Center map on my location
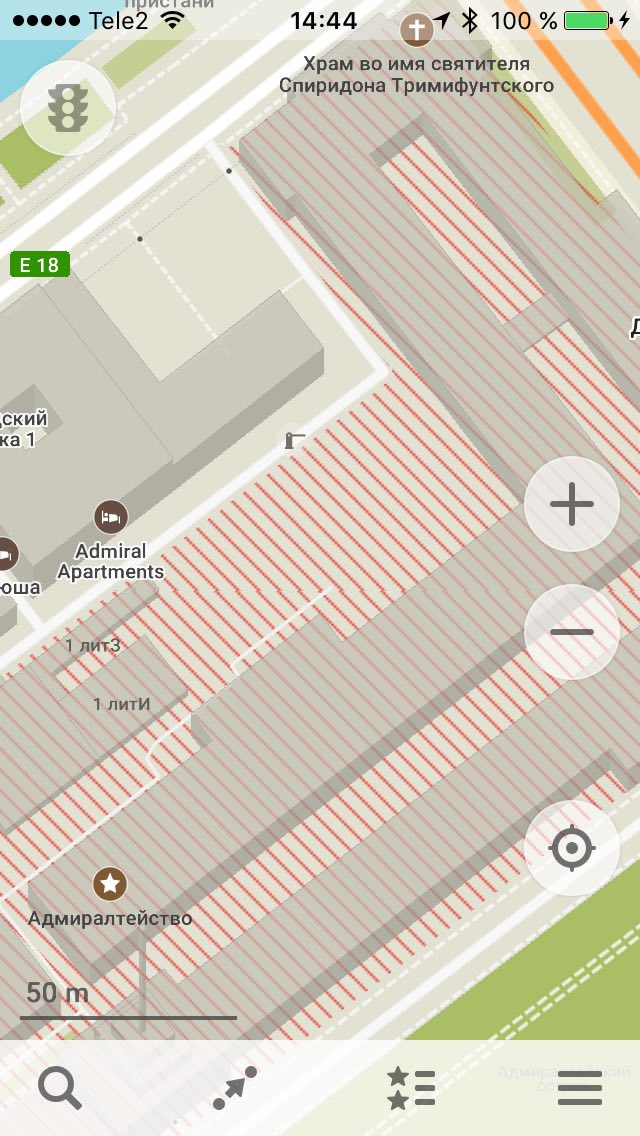The image size is (640, 1136). point(572,848)
